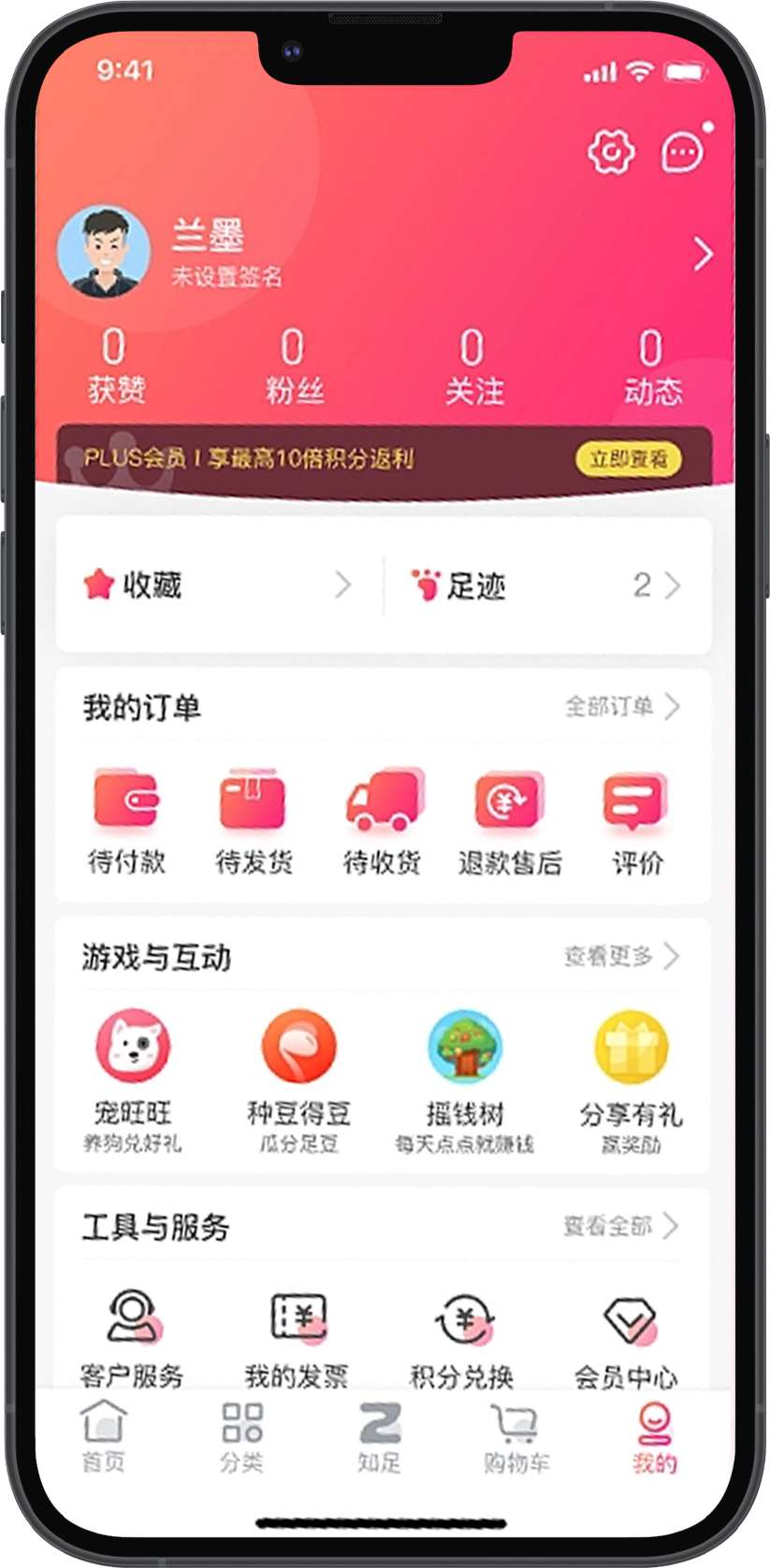Tap 查看全部 in 工具与服务
770x1568 pixels.
point(621,1225)
